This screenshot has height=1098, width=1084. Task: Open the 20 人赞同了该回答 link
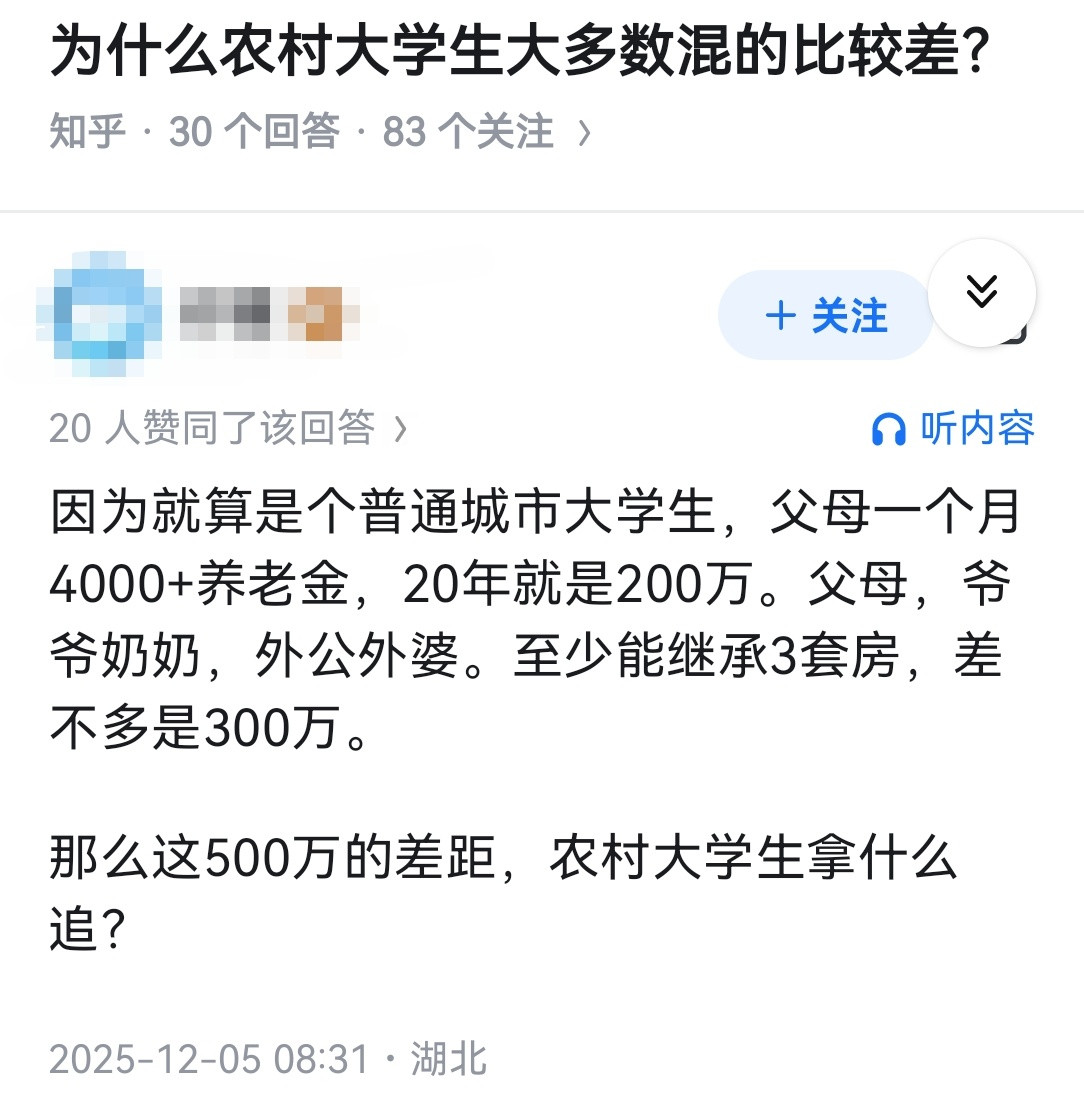[215, 429]
